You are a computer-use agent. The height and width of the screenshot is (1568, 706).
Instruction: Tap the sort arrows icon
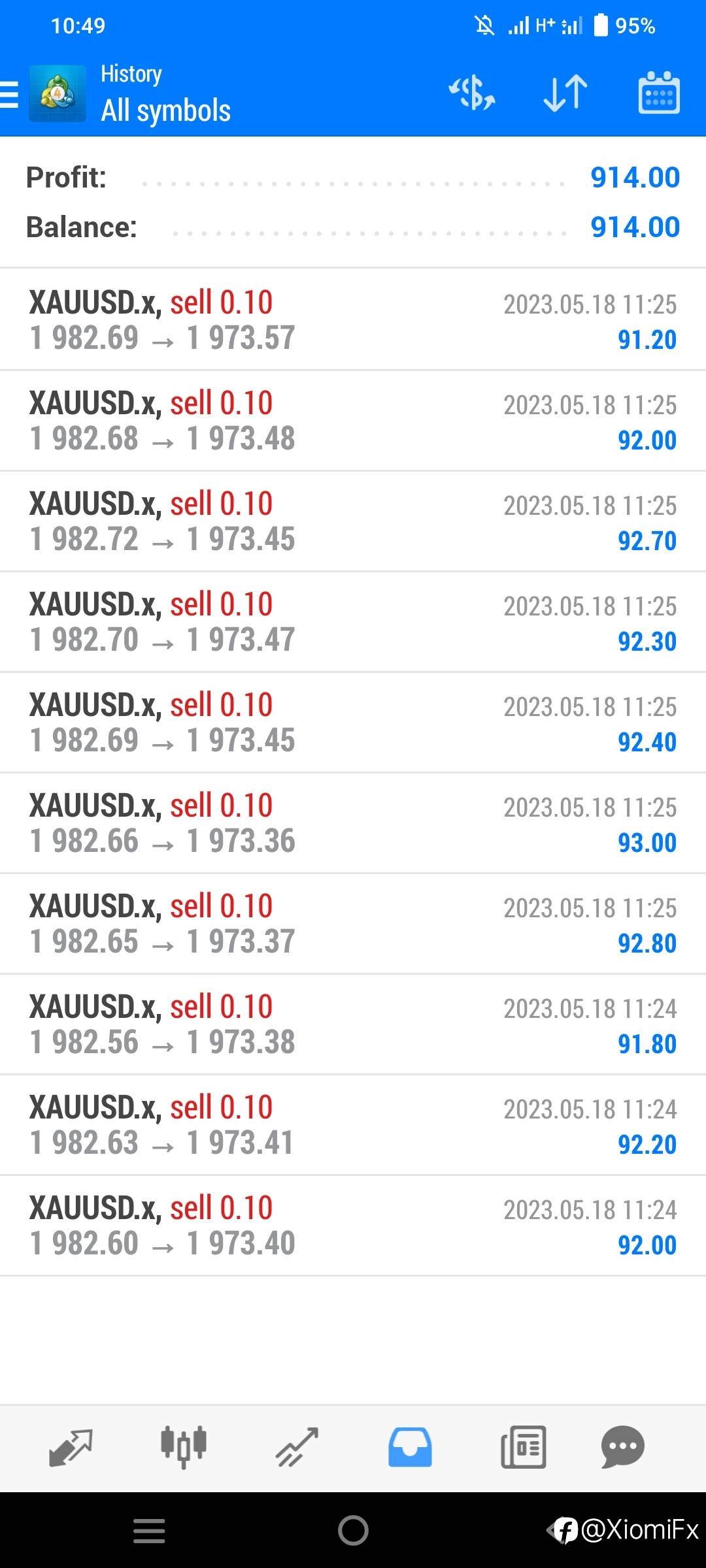coord(565,93)
